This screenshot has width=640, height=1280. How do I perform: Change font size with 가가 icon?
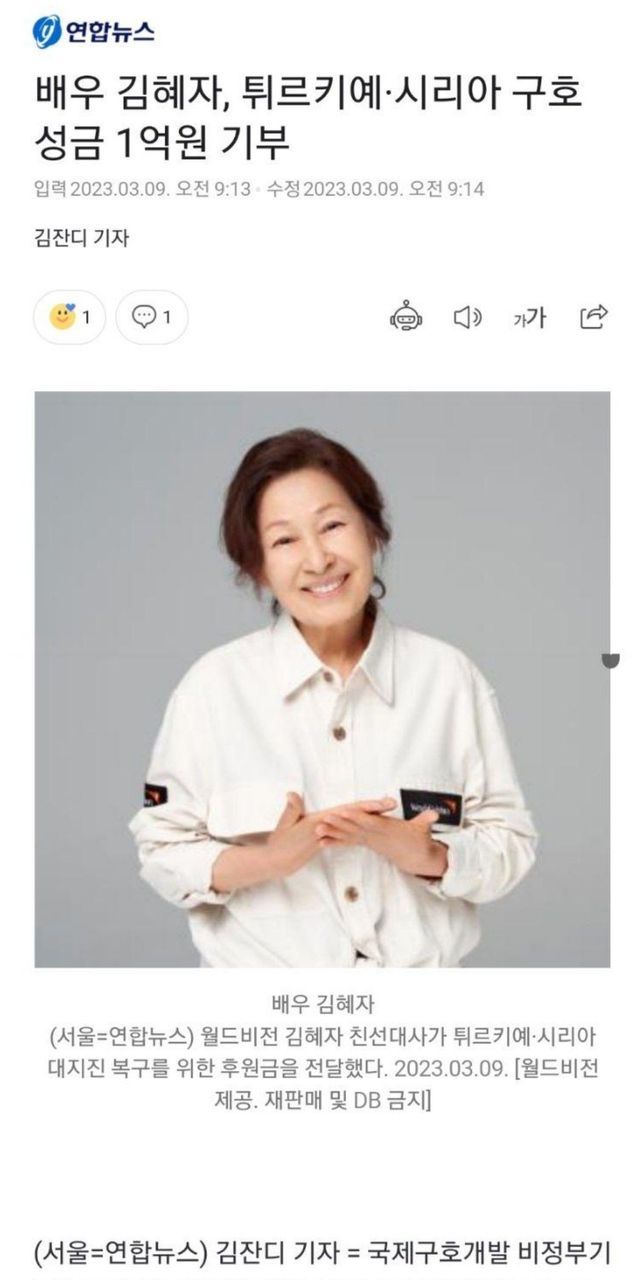530,318
